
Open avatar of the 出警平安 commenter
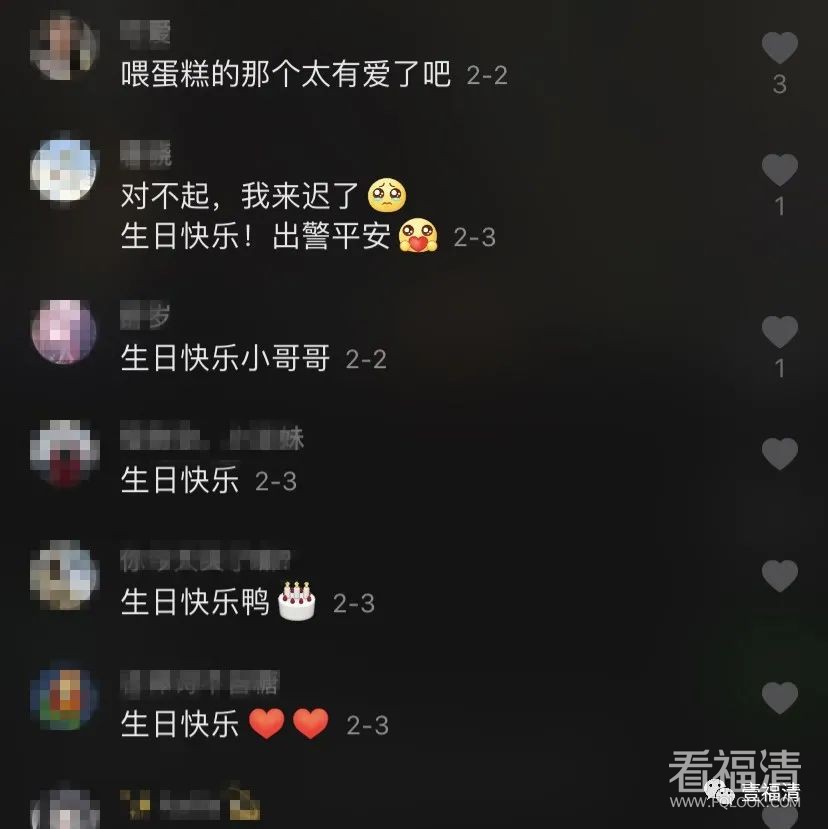click(x=64, y=170)
